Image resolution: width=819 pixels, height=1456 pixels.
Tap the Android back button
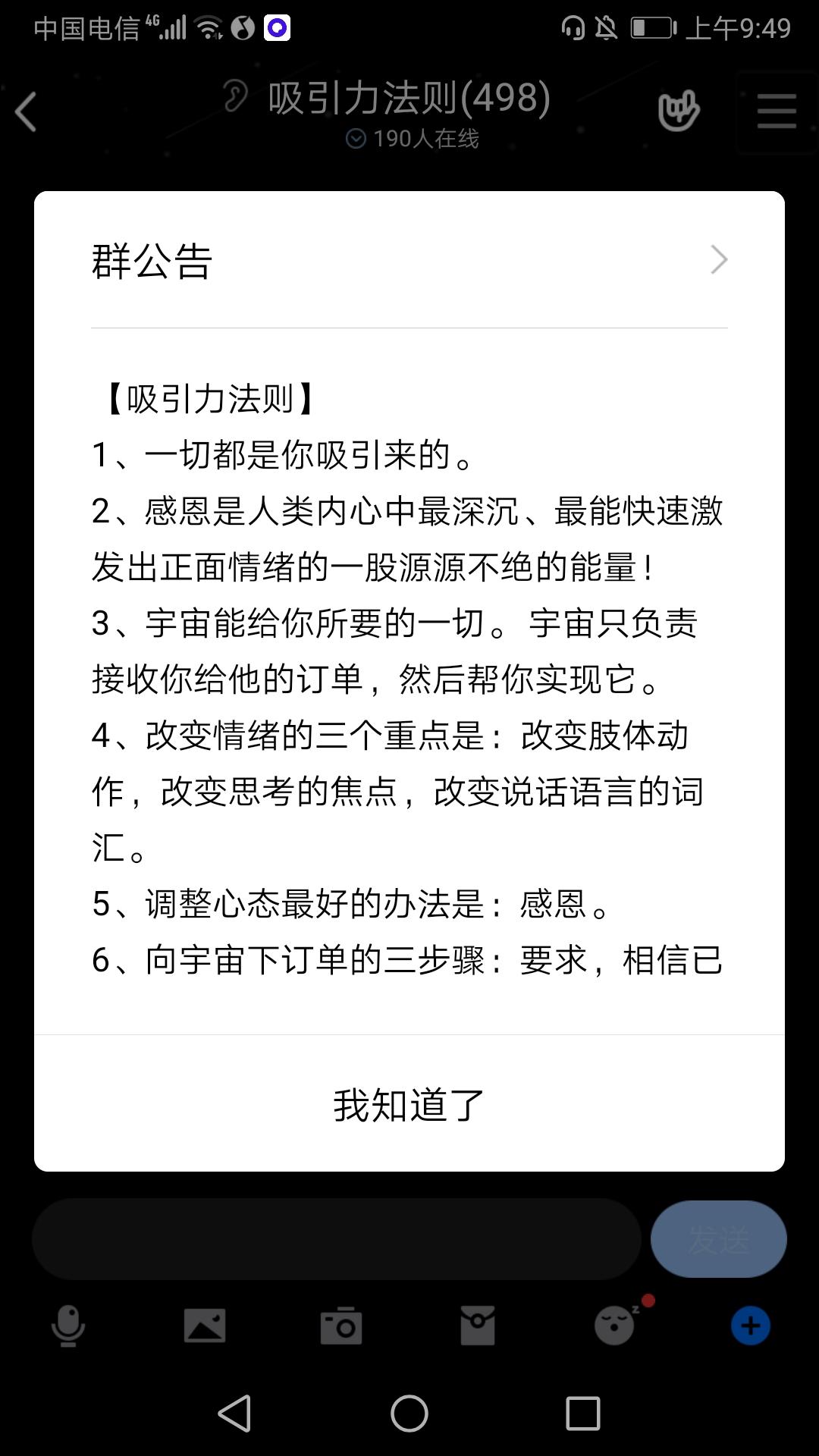click(x=235, y=1414)
